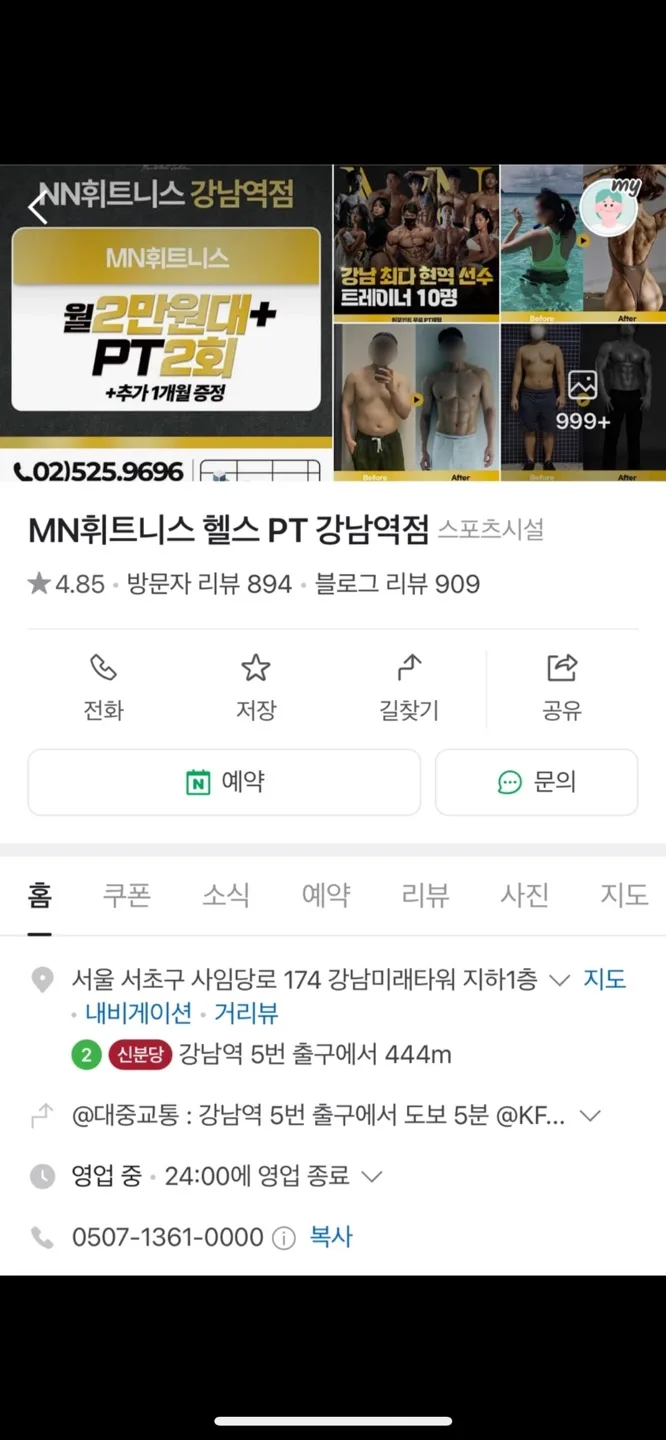
Task: Open the MY profile avatar icon
Action: click(x=609, y=209)
